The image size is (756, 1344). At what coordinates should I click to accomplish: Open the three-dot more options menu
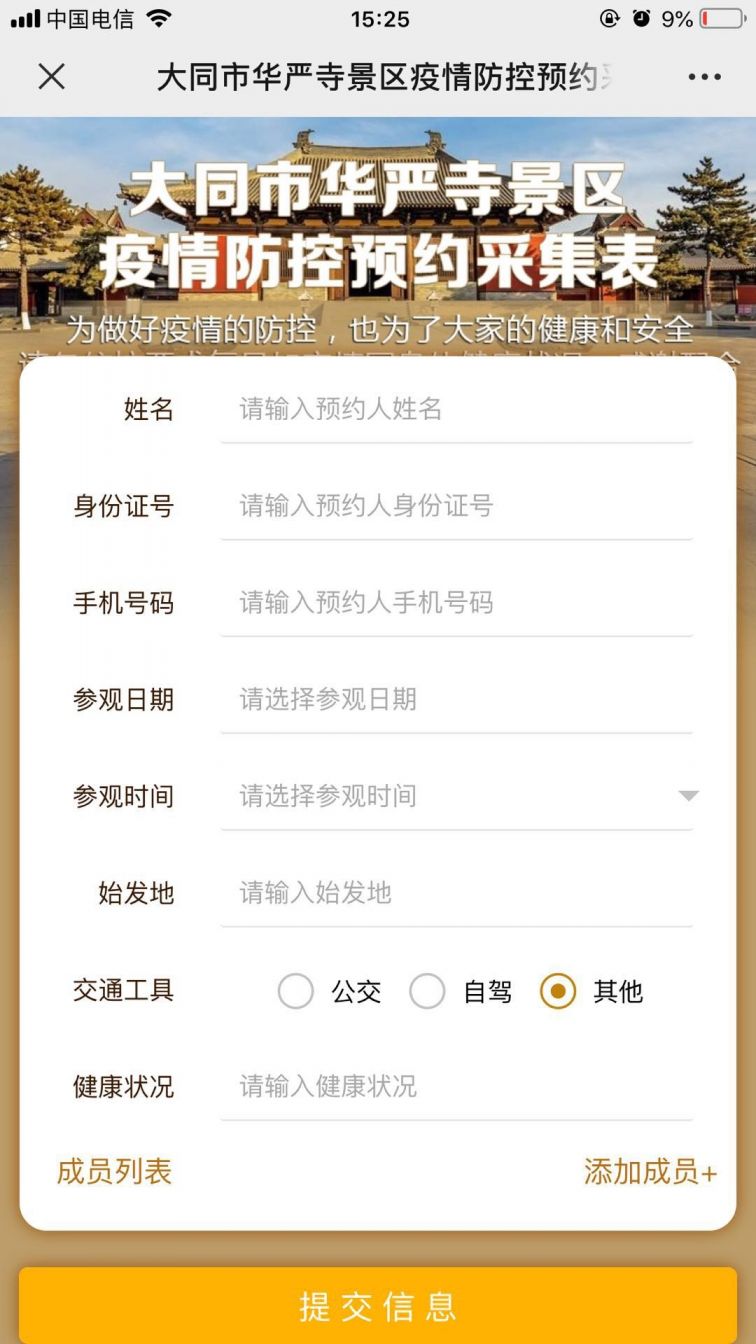pos(704,76)
